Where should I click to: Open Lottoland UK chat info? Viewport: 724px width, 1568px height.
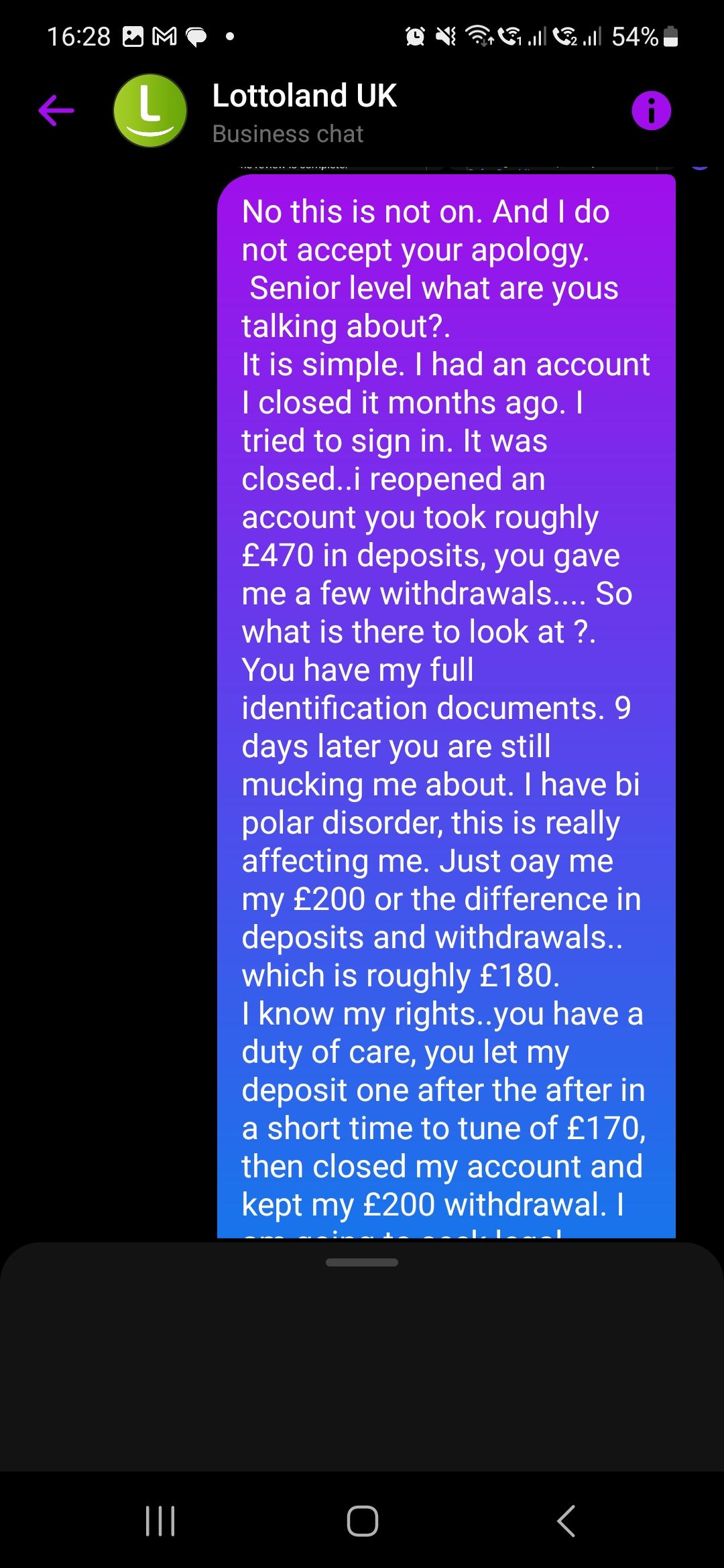(651, 111)
